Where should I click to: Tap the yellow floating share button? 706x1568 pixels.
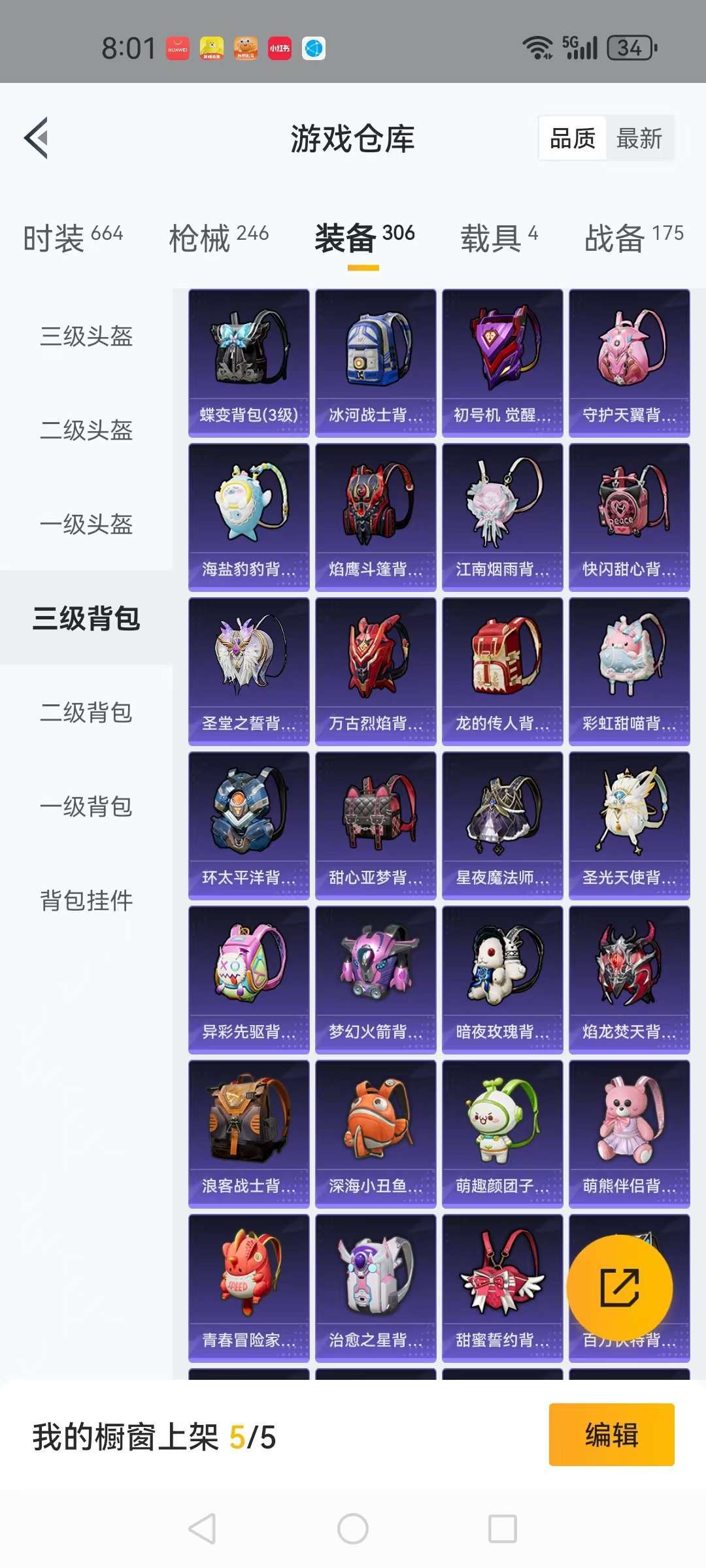click(x=619, y=1288)
